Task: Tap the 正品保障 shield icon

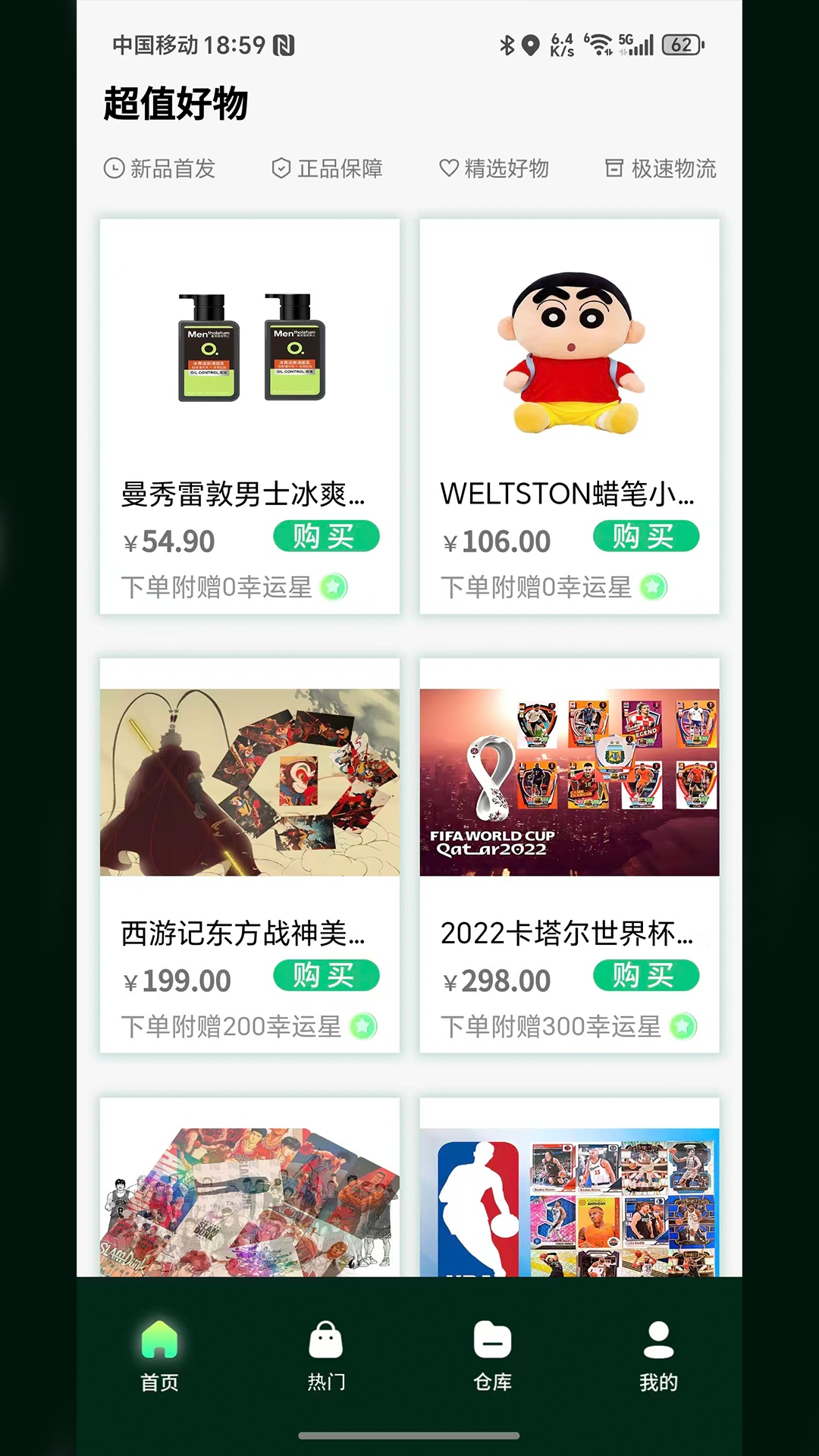Action: (x=280, y=168)
